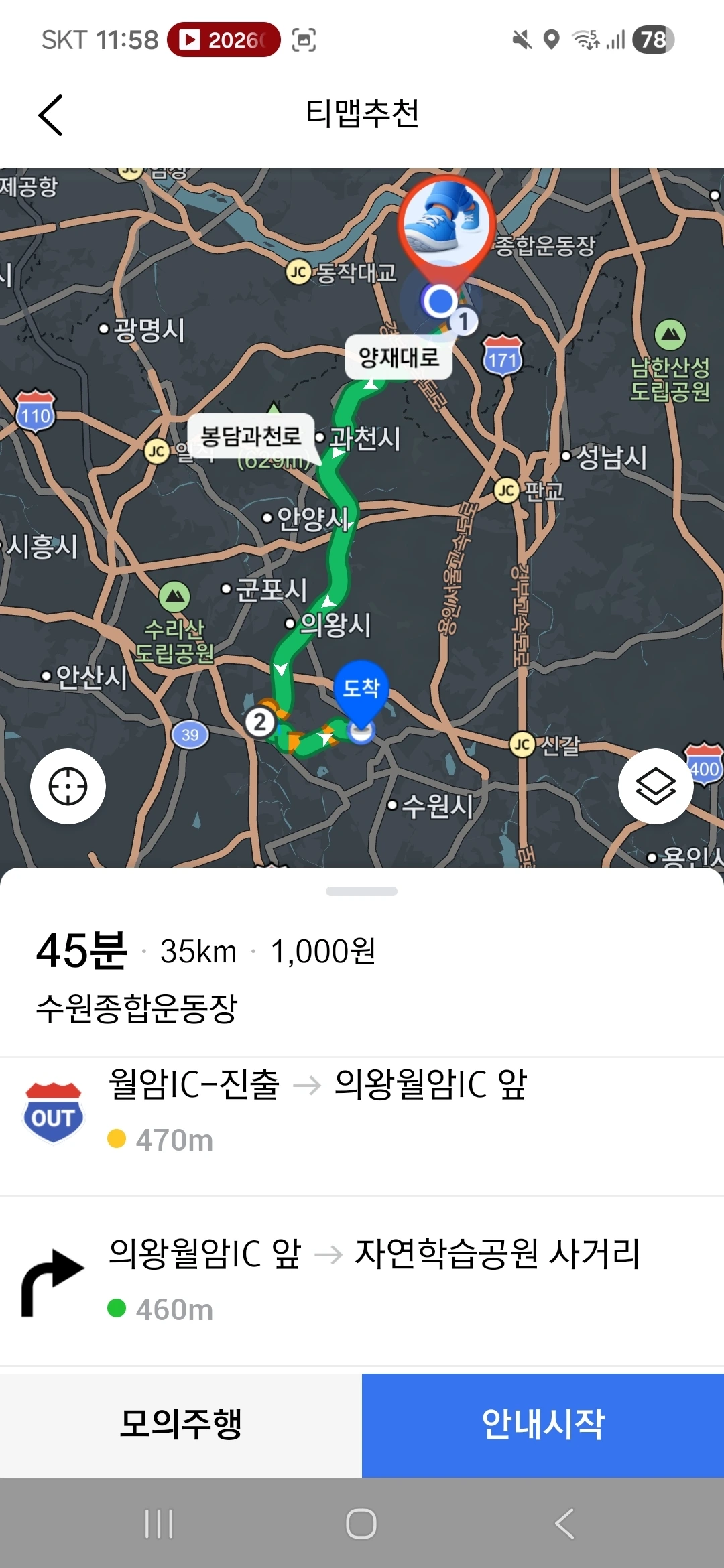Tap the system home button
Screen dimensions: 724x1568
point(361,1523)
